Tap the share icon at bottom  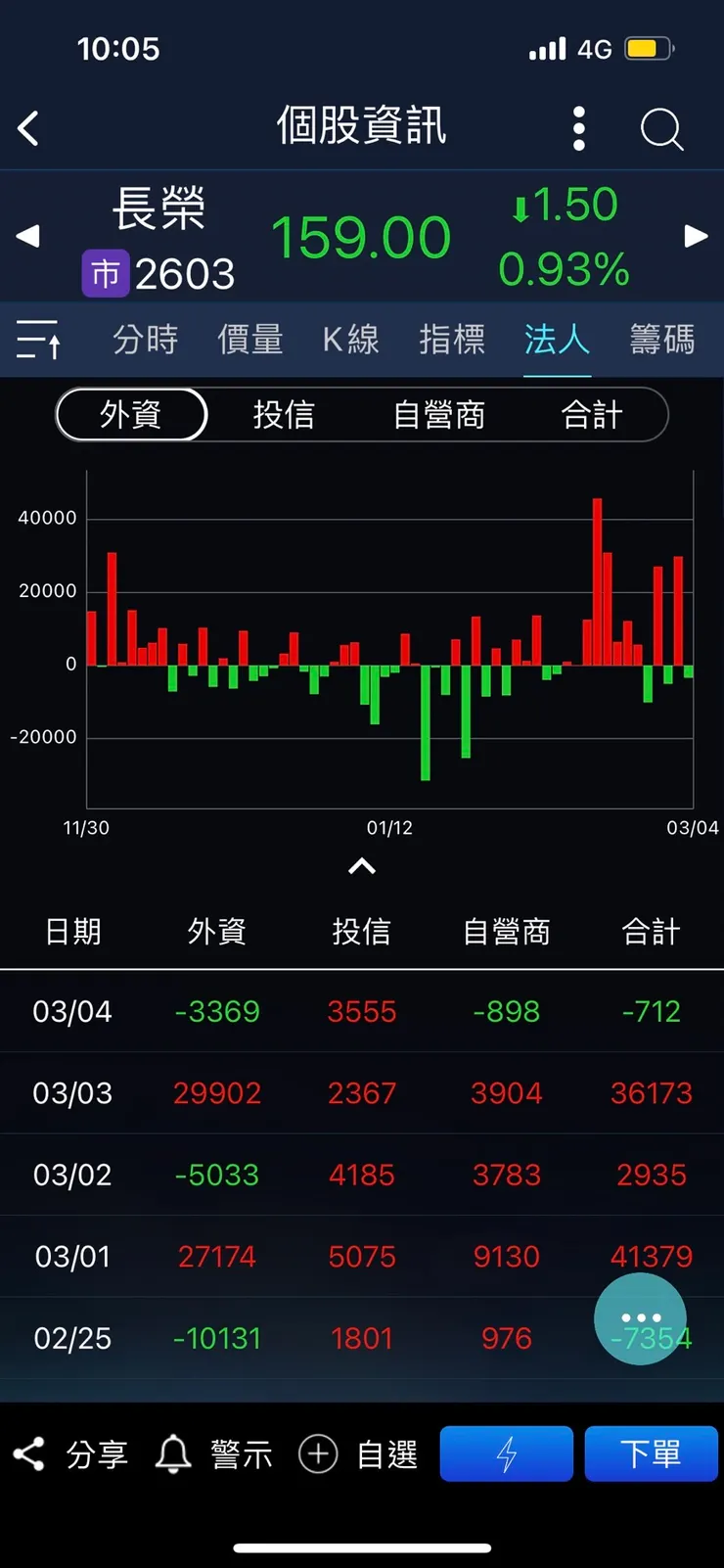(29, 1453)
